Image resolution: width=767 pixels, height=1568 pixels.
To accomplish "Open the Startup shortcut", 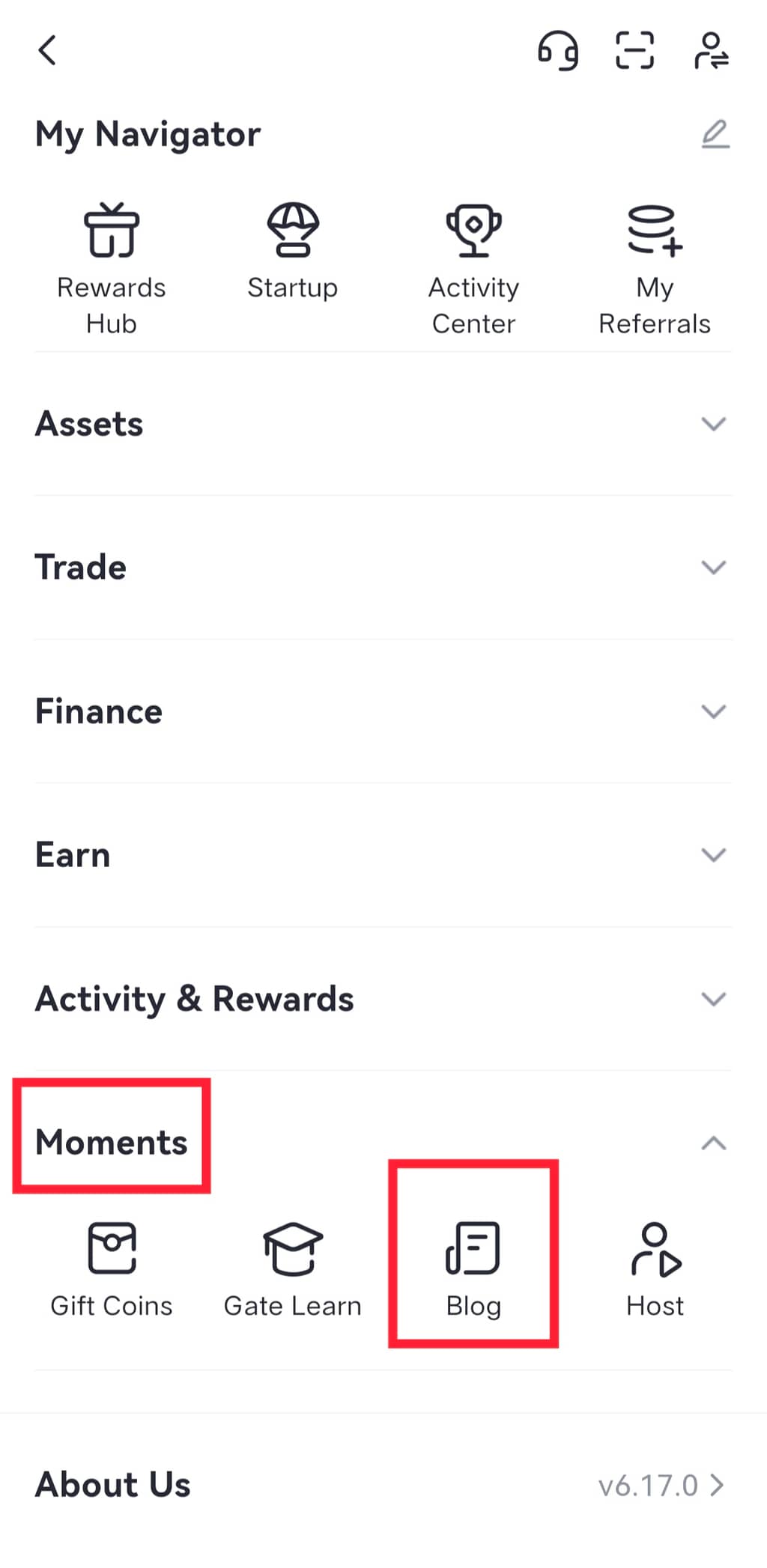I will click(293, 251).
